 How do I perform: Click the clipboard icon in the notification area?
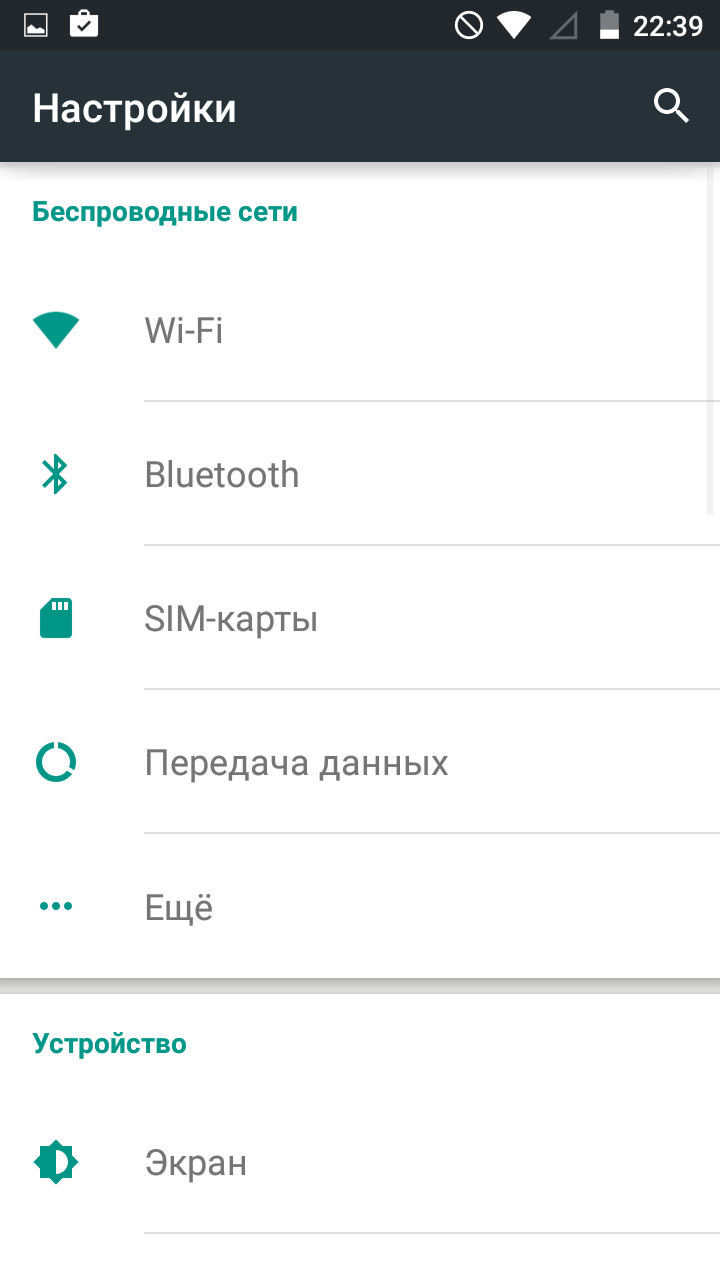[x=84, y=25]
